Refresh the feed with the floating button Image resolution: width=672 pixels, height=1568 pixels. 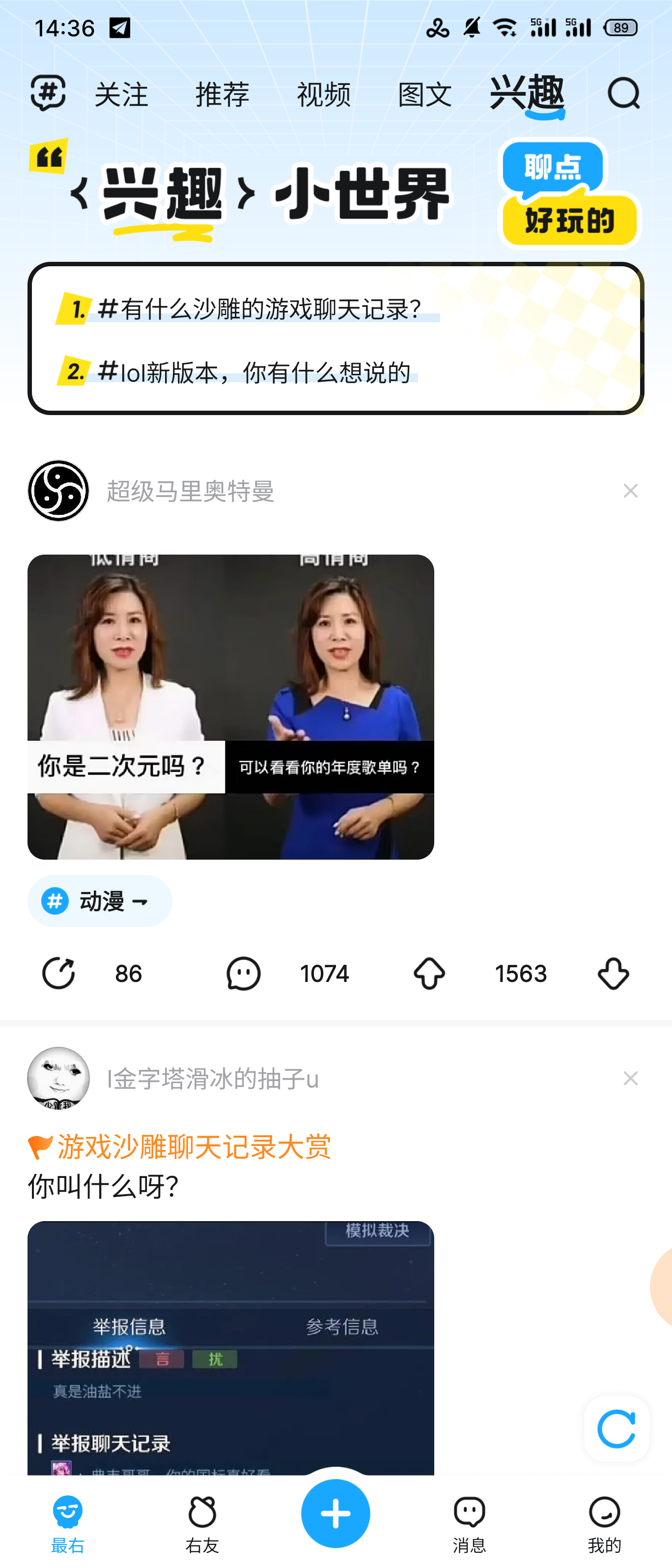[x=616, y=1428]
